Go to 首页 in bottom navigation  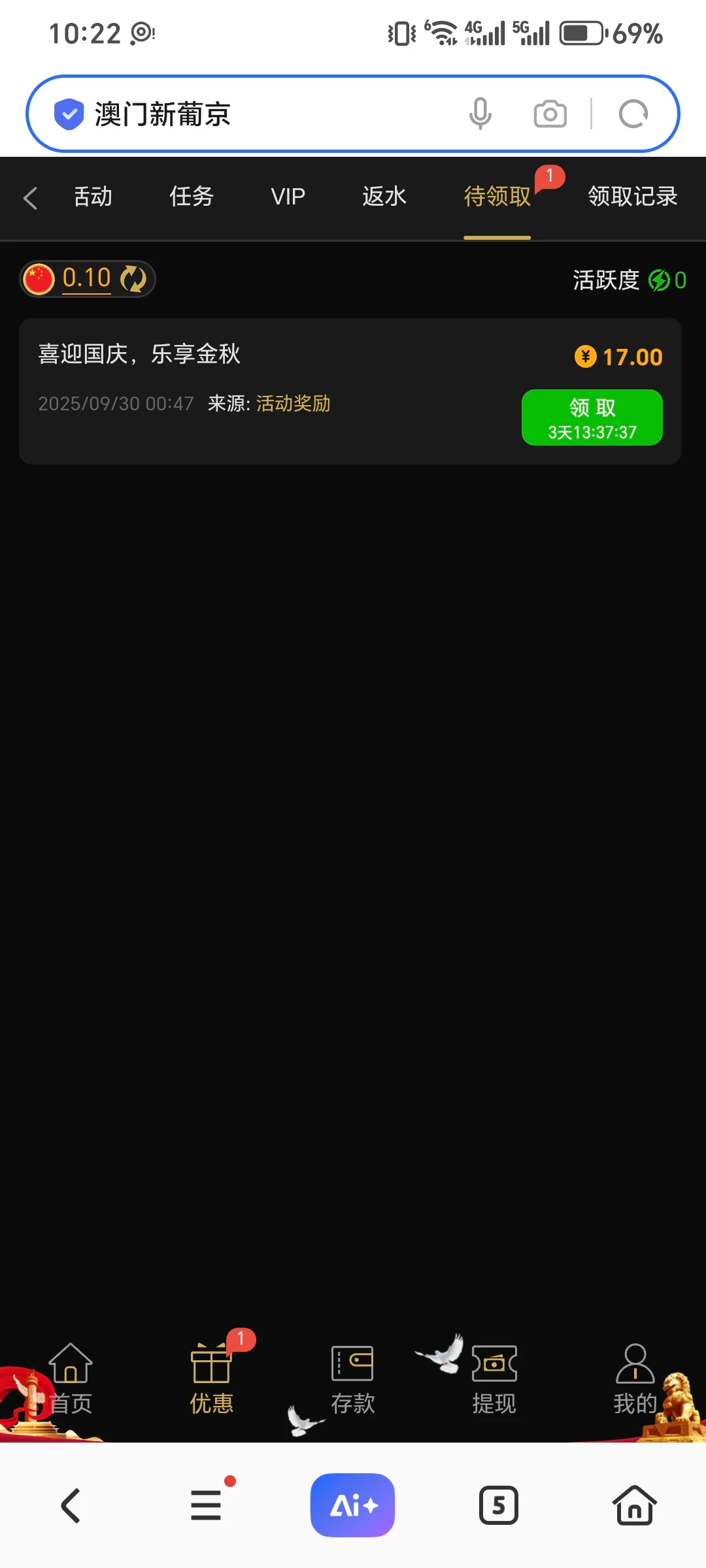point(71,1377)
